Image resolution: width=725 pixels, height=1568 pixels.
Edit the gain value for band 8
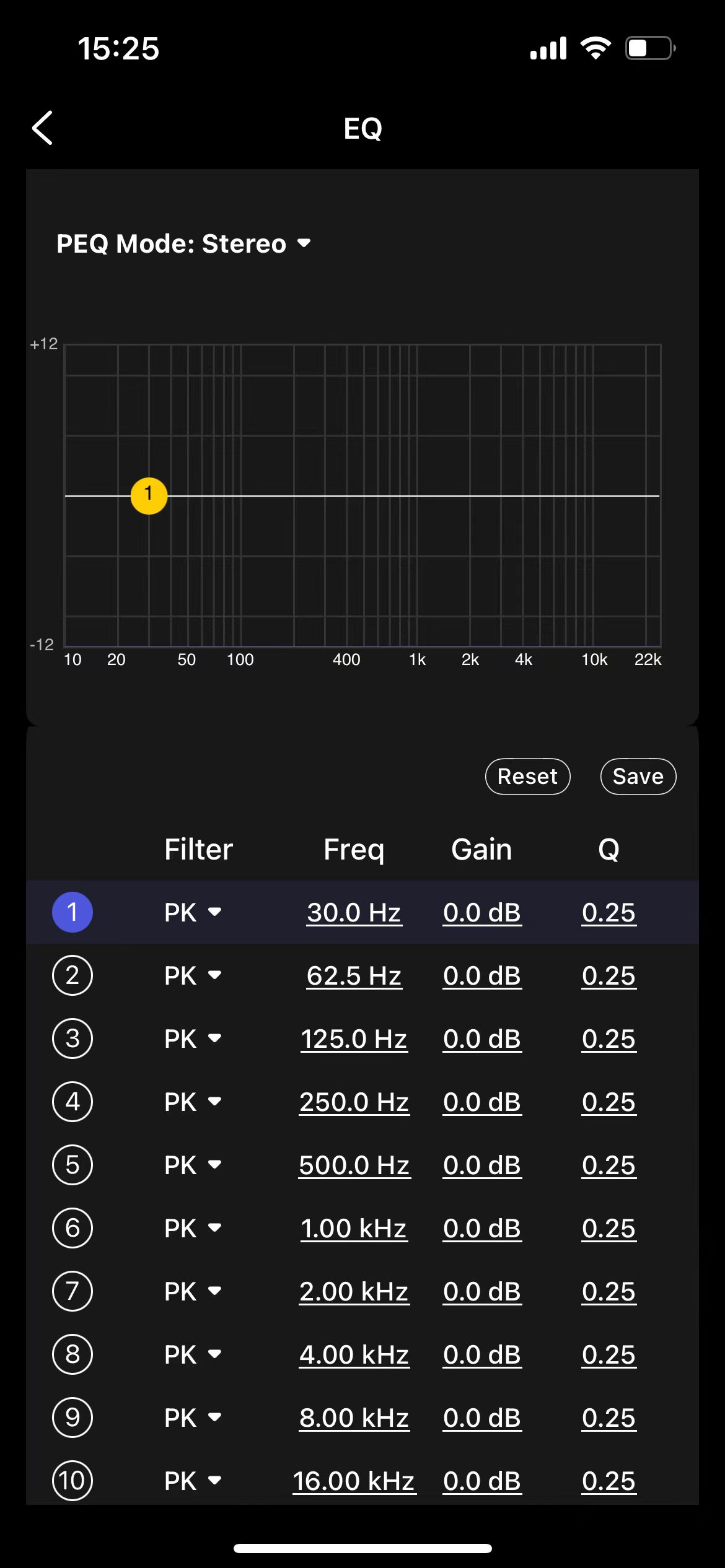pos(482,1354)
